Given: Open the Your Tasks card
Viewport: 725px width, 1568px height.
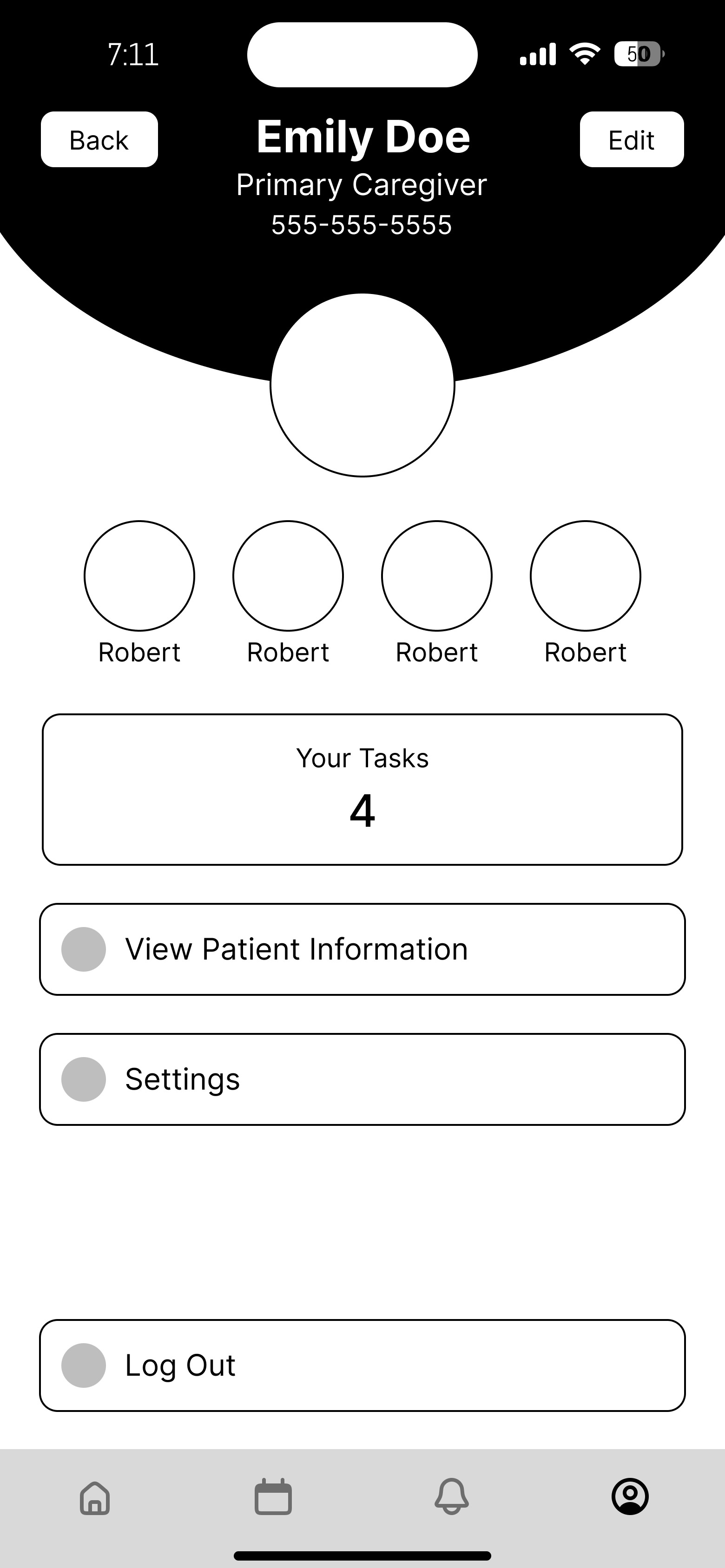Looking at the screenshot, I should 362,790.
